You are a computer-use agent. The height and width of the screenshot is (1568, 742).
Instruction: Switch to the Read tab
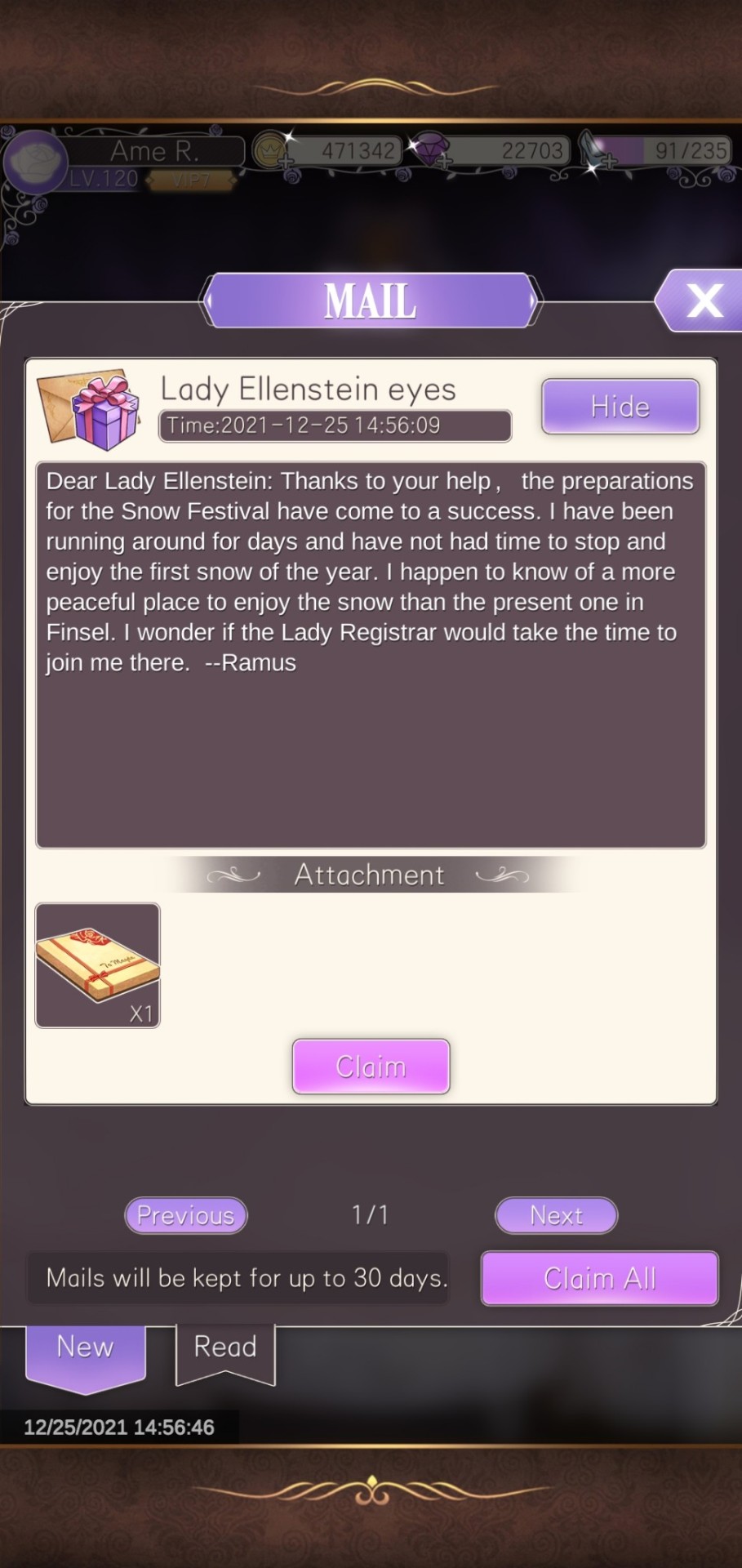coord(225,1348)
